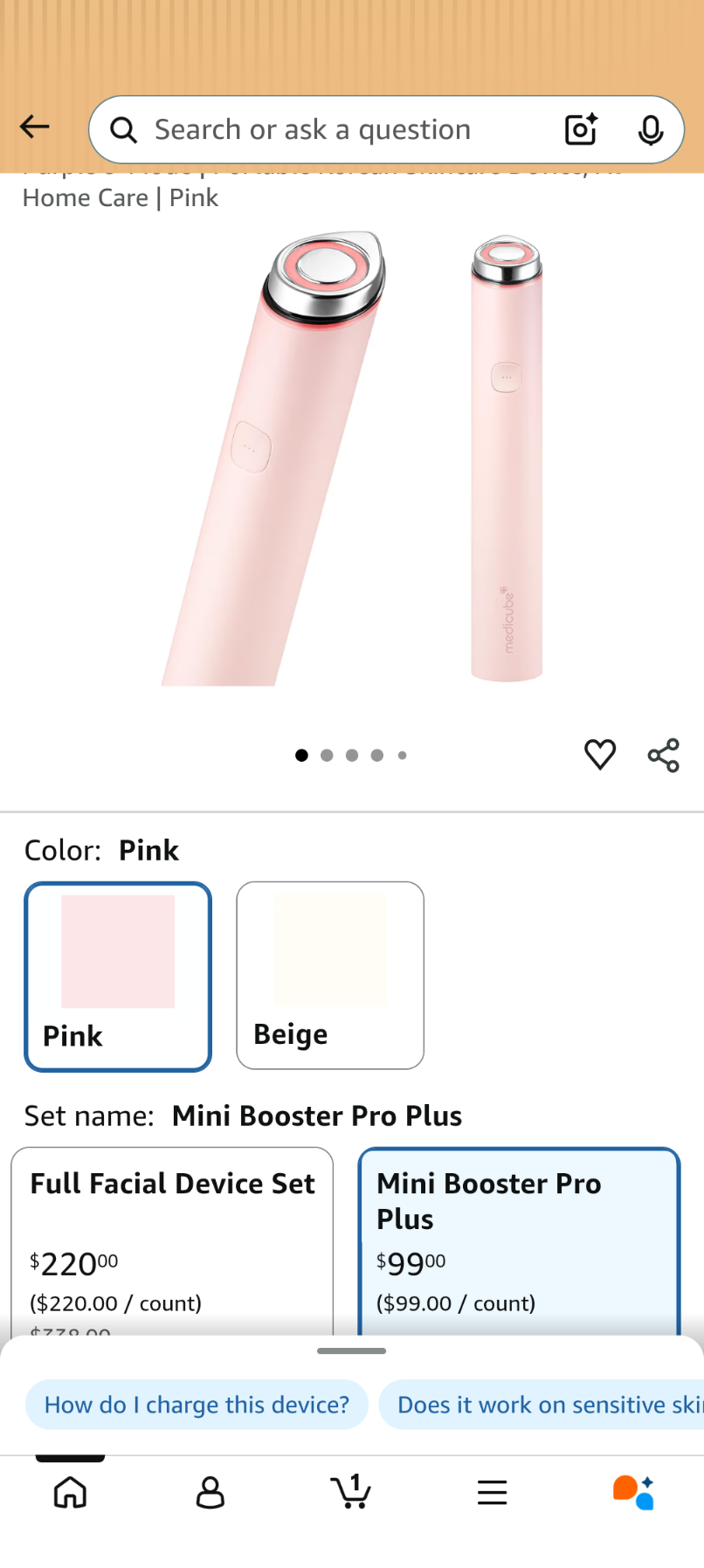The image size is (704, 1568).
Task: Open the Rufus AI assistant tab
Action: point(633,1492)
